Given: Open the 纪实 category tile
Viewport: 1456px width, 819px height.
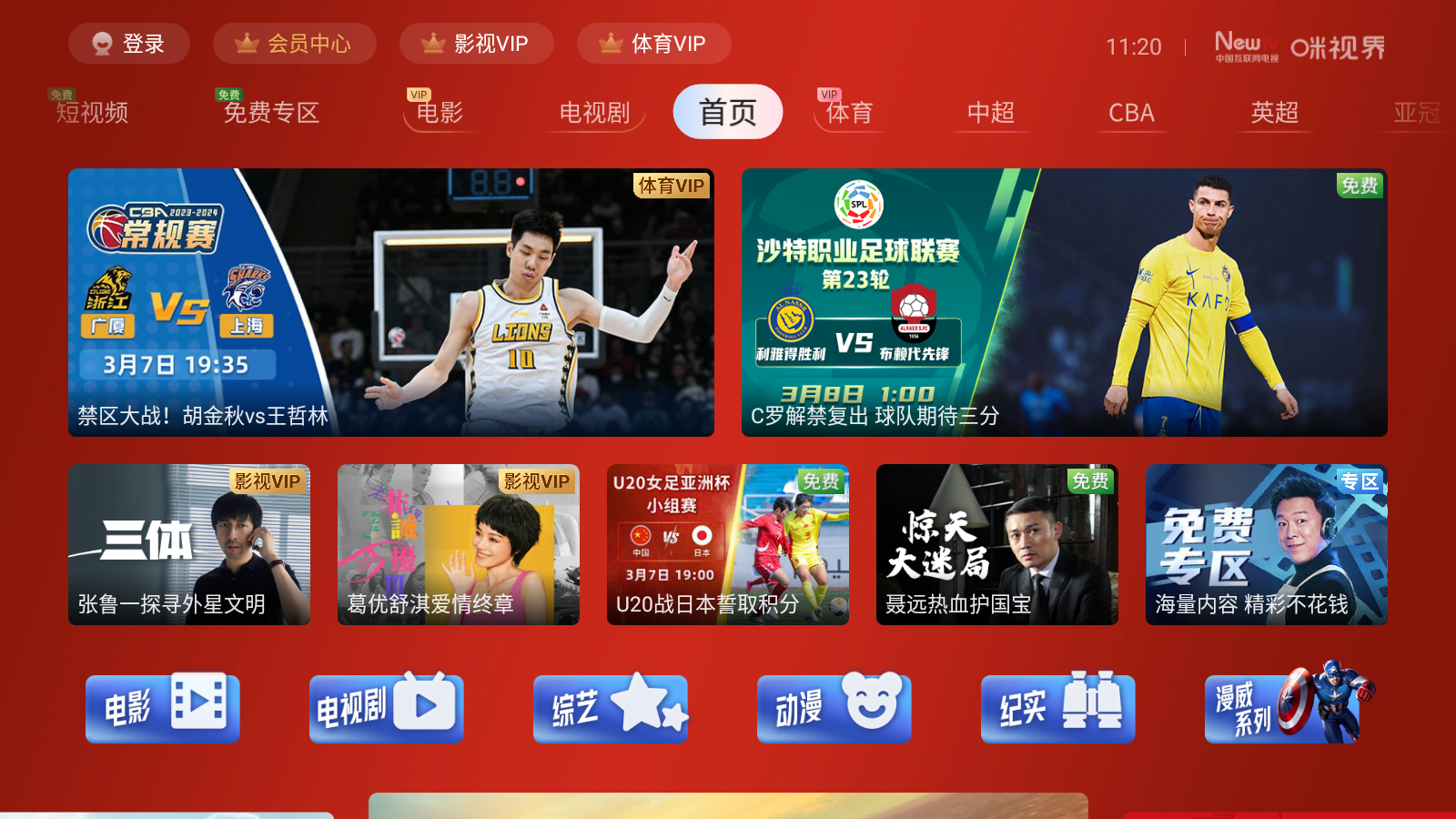Looking at the screenshot, I should [1057, 708].
